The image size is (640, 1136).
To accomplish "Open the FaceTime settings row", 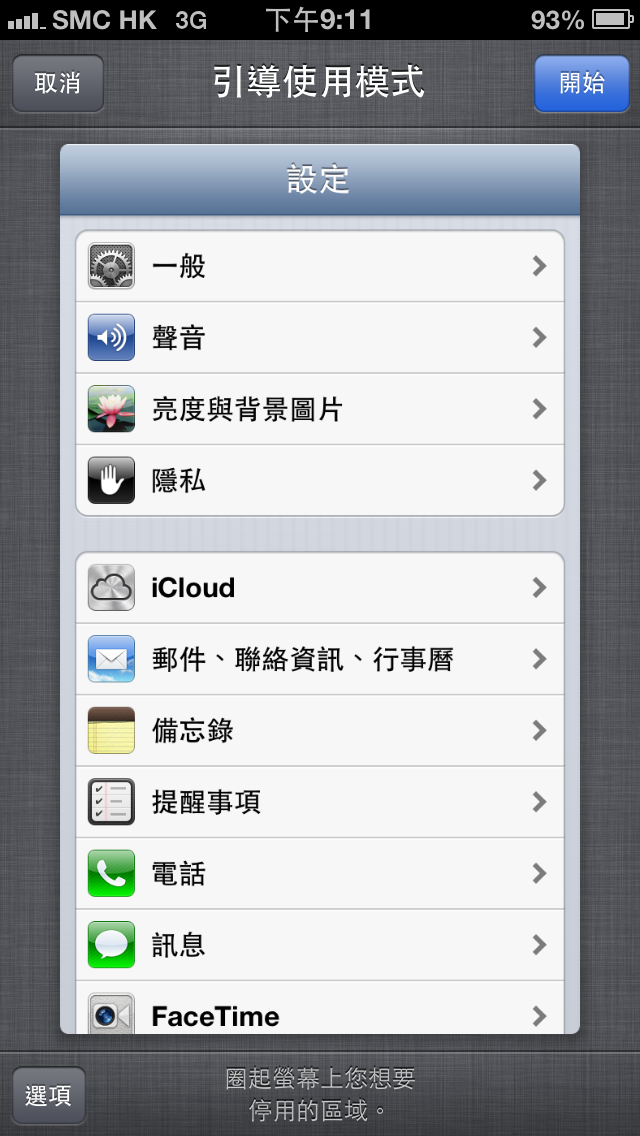I will pyautogui.click(x=319, y=1012).
